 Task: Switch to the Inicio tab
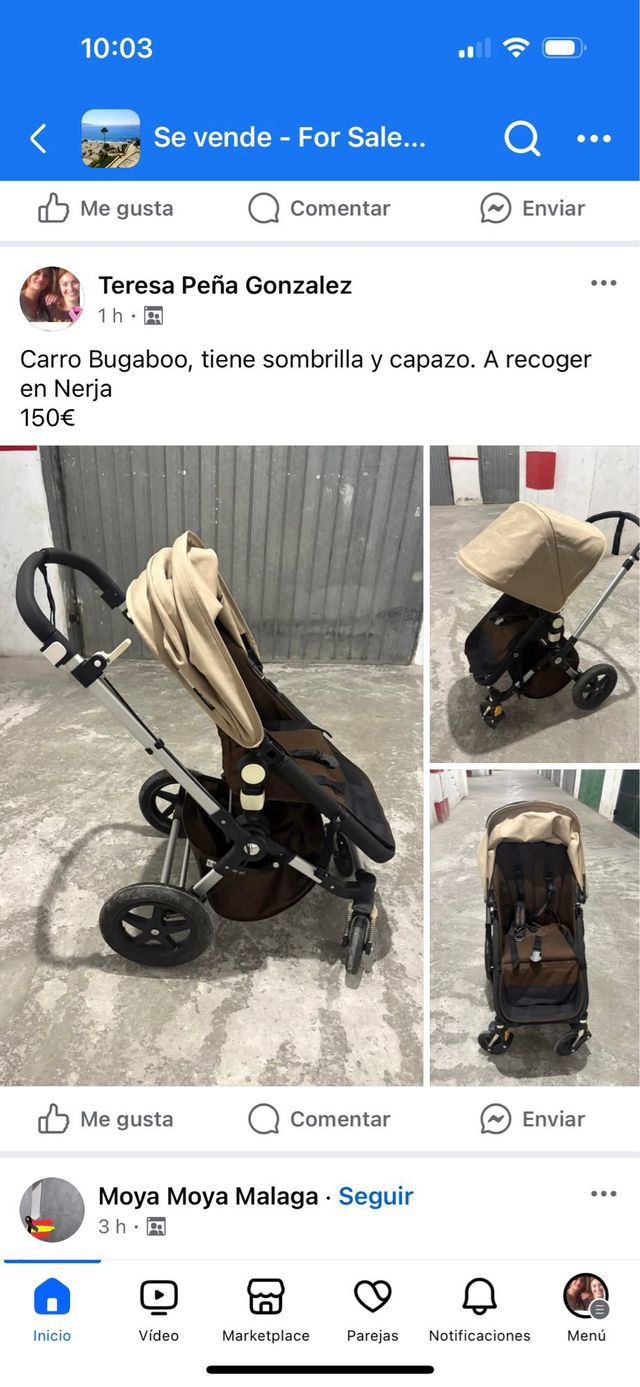click(x=52, y=1309)
